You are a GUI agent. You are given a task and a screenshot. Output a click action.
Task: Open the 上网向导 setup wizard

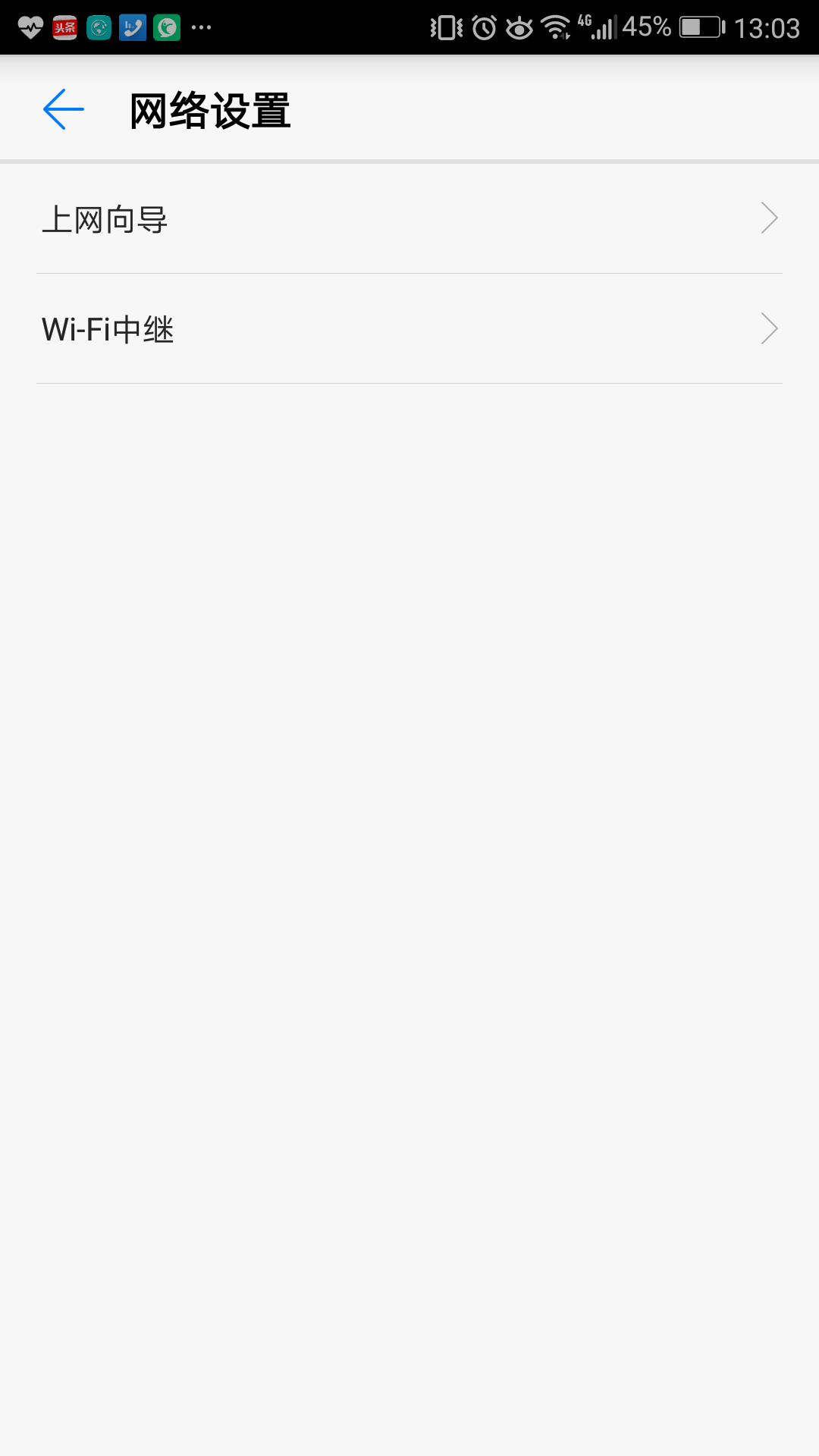[x=409, y=218]
